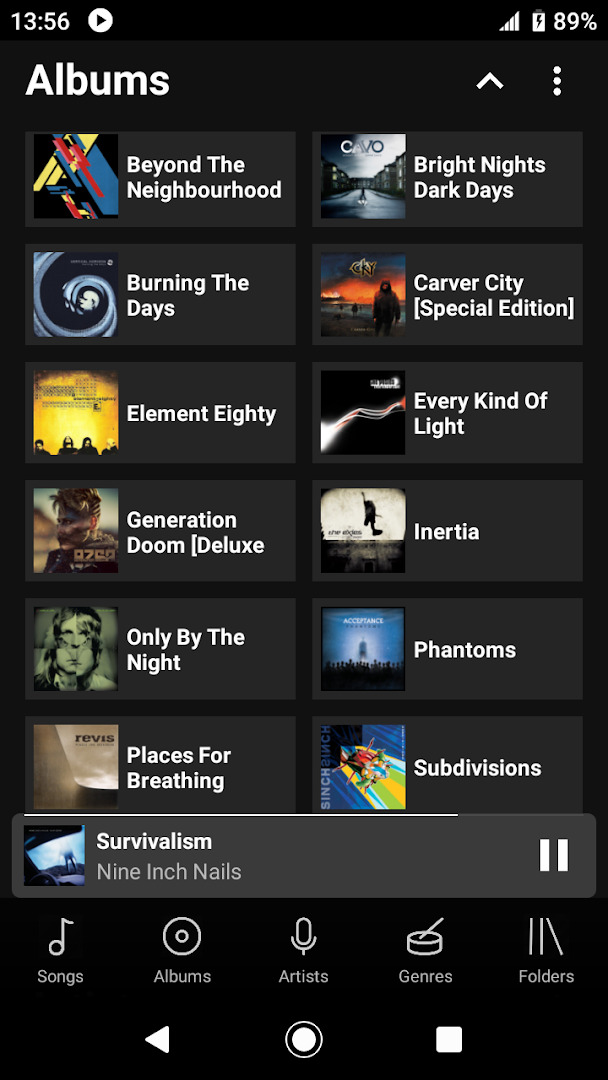Open the Only By The Night album
Image resolution: width=608 pixels, height=1080 pixels.
pos(160,649)
